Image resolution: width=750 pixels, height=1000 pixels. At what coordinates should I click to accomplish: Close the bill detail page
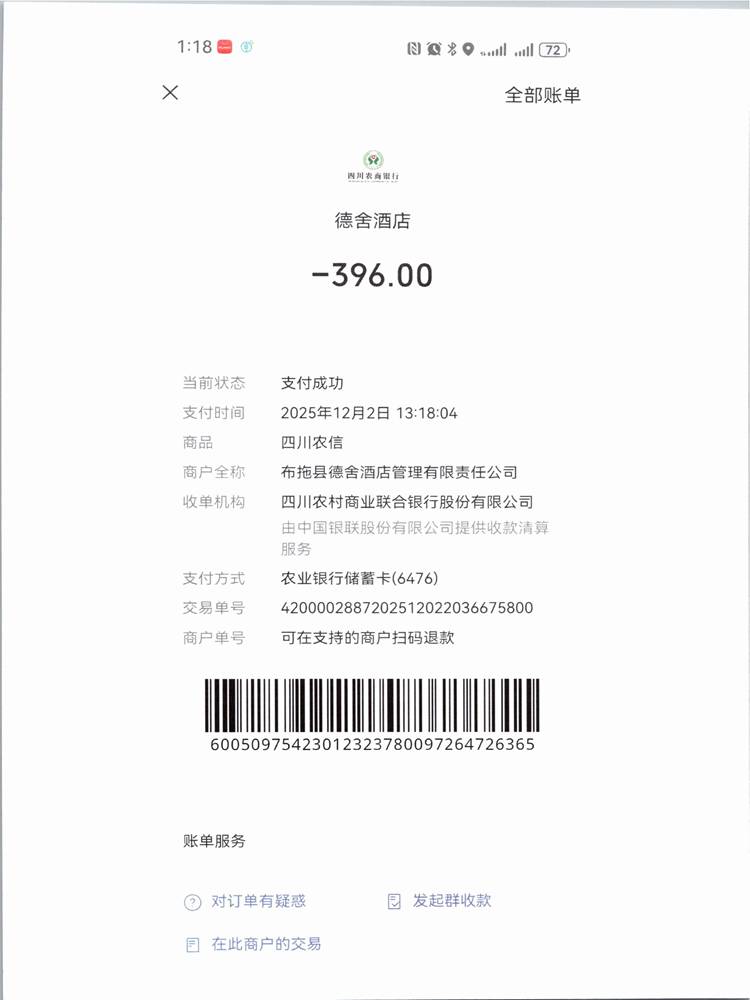point(170,93)
